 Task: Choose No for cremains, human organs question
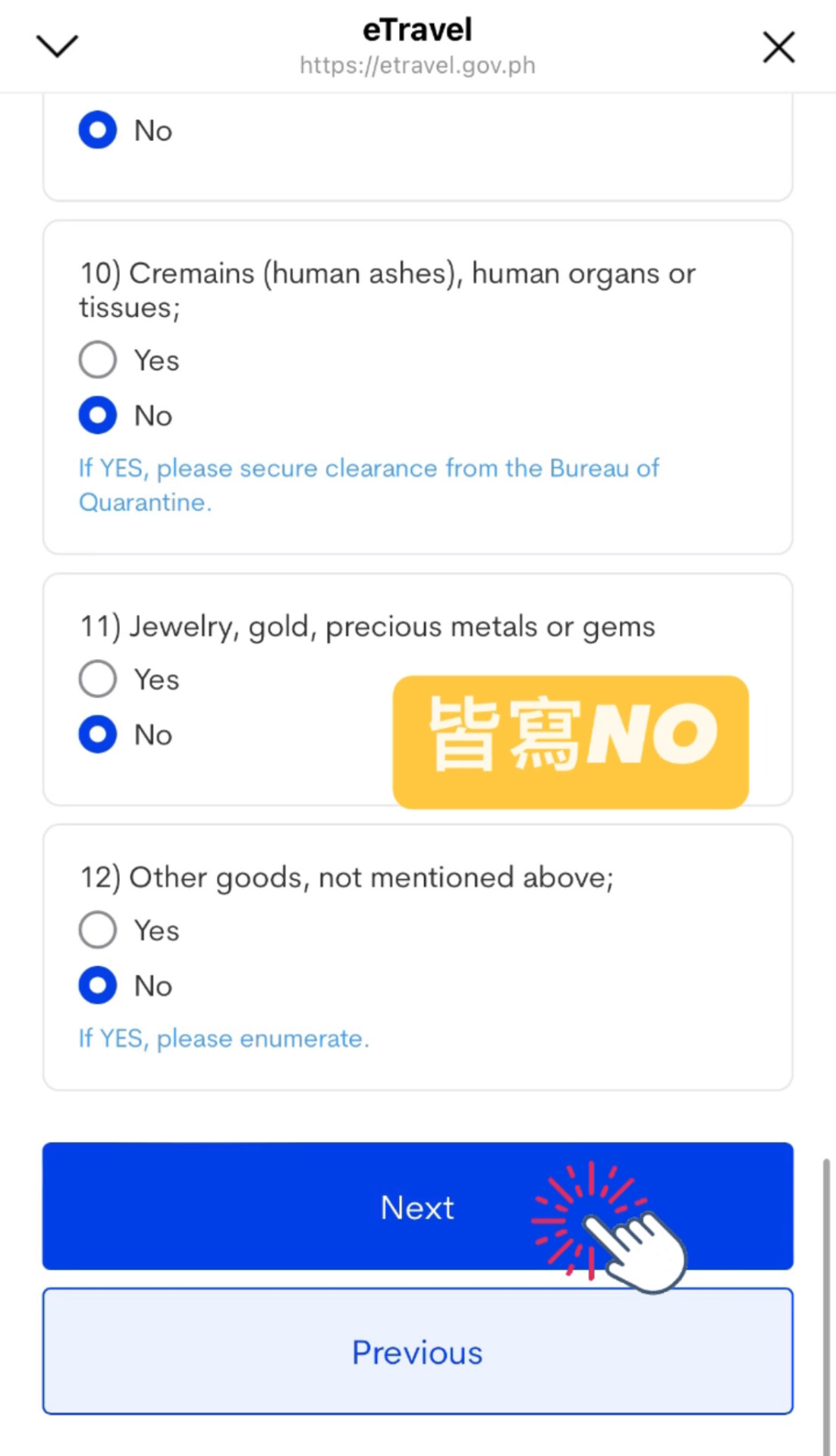click(x=98, y=416)
